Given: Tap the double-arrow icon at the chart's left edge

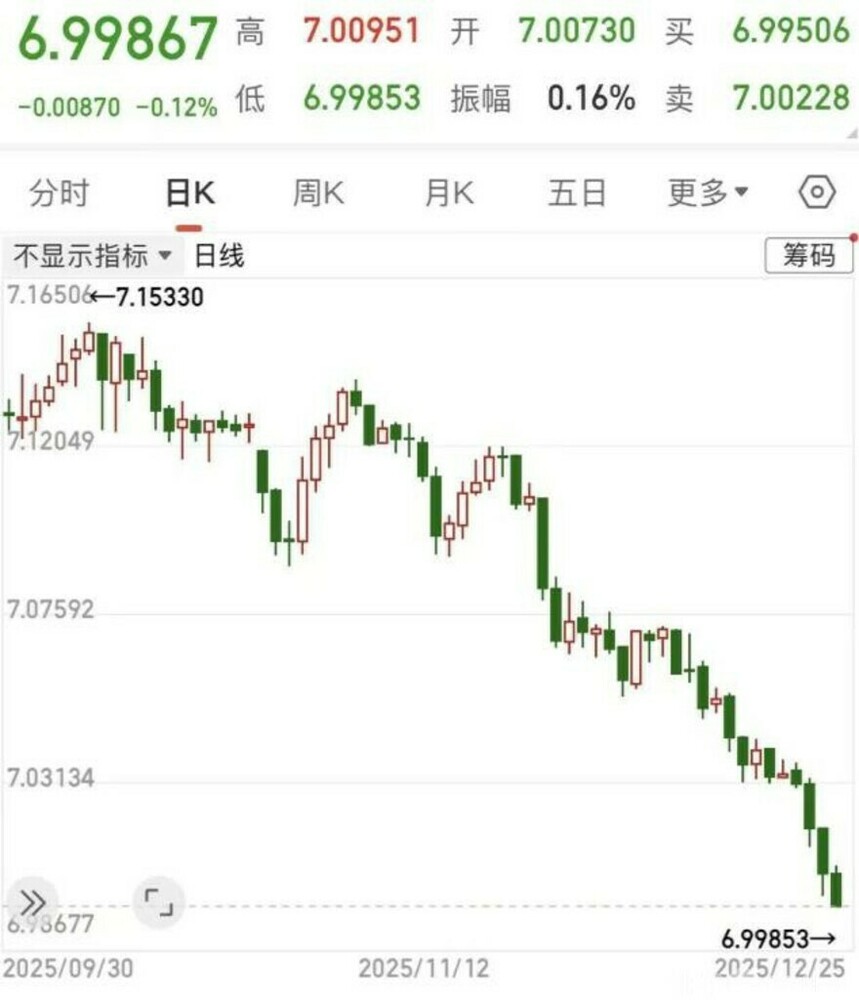Looking at the screenshot, I should [33, 903].
